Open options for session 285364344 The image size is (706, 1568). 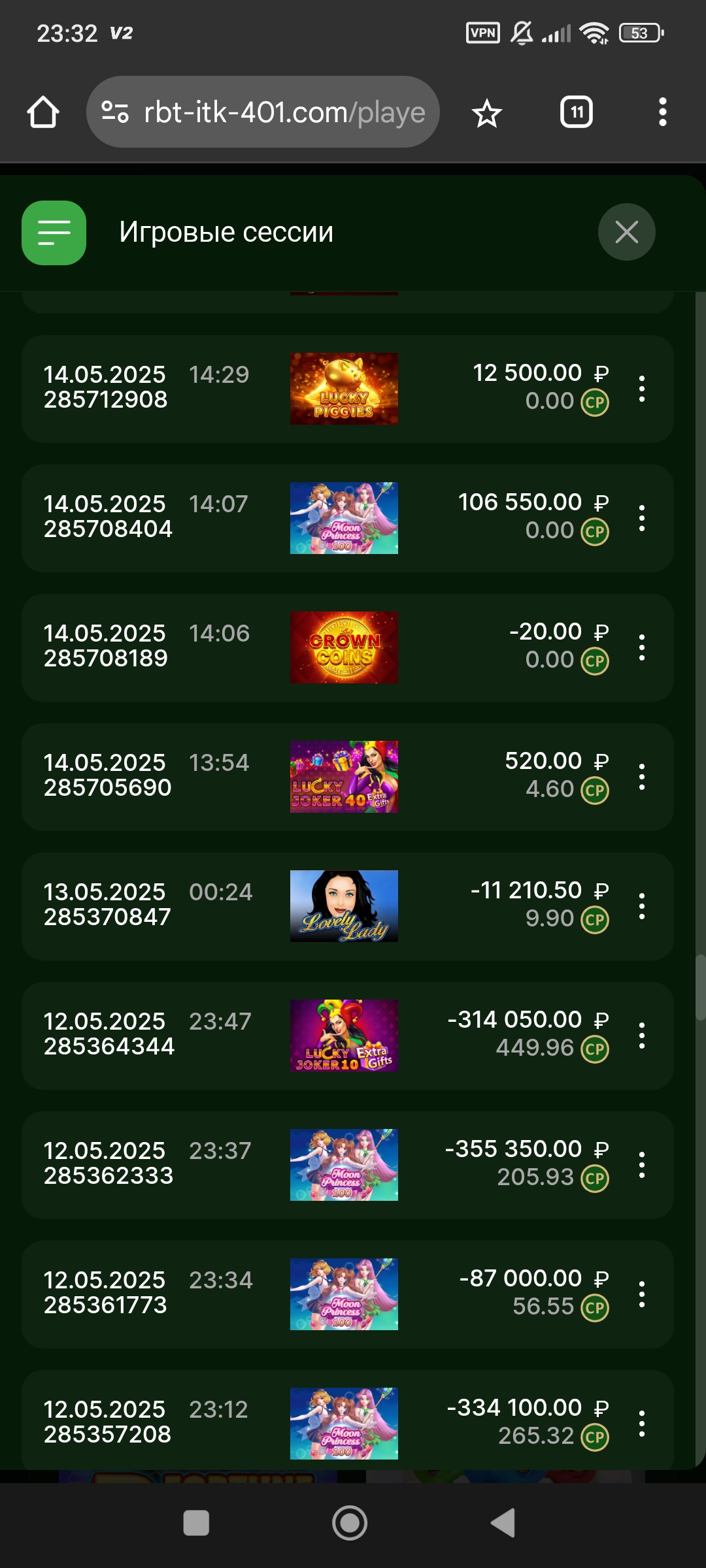642,1036
